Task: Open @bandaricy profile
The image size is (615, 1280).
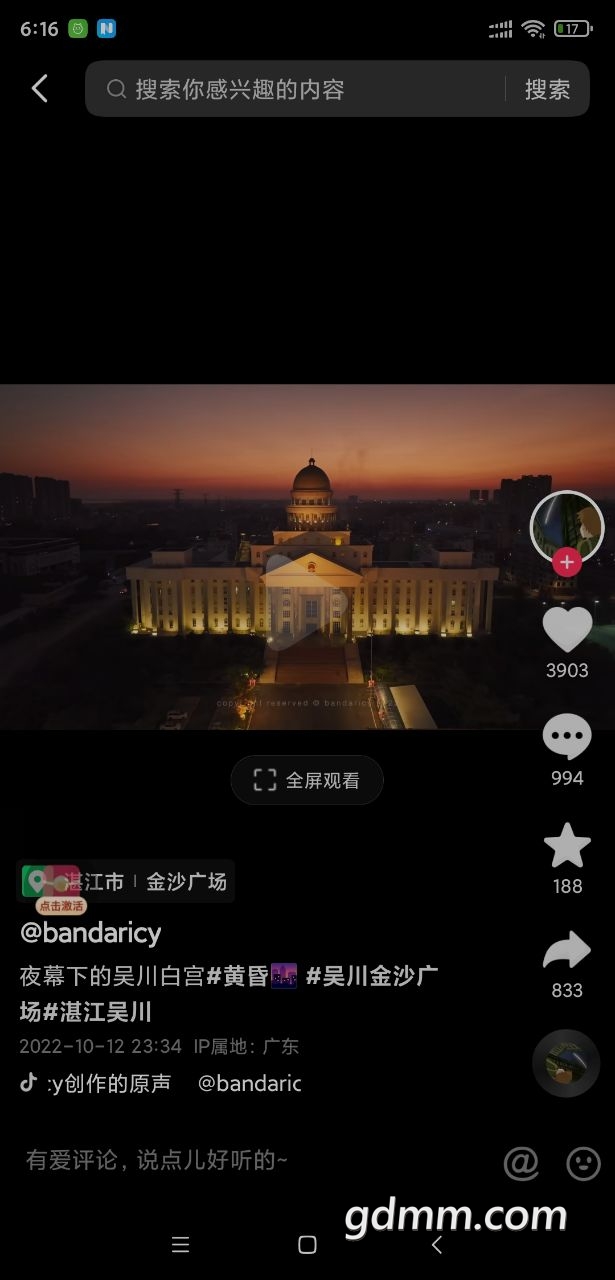Action: point(91,933)
